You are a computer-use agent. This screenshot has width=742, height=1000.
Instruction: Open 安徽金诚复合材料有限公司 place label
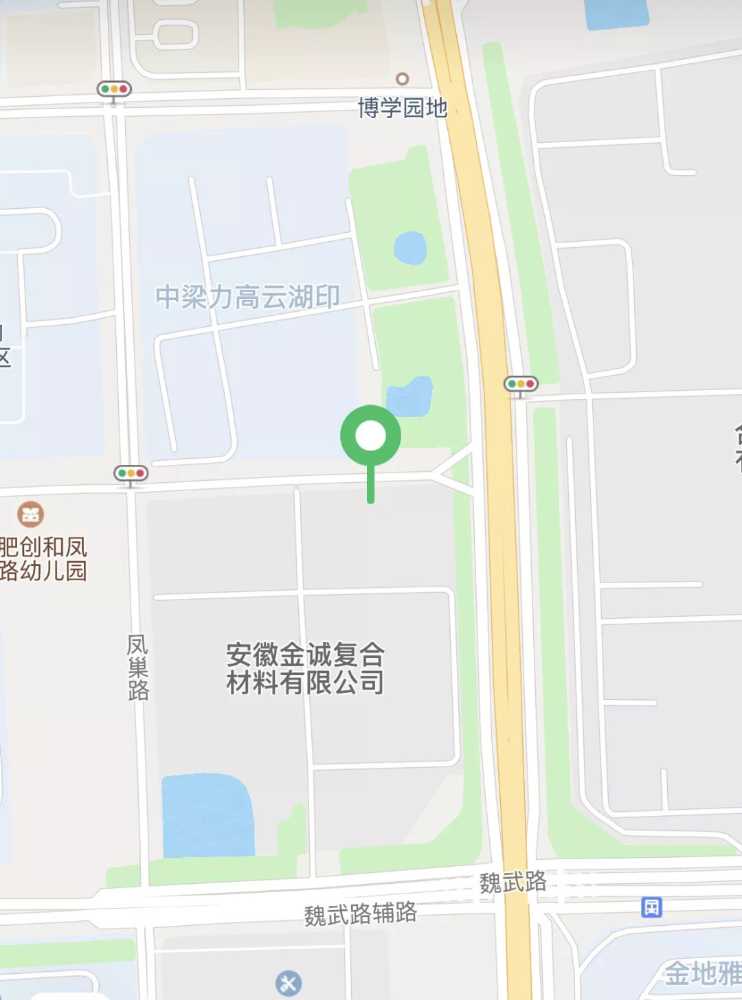[x=305, y=669]
